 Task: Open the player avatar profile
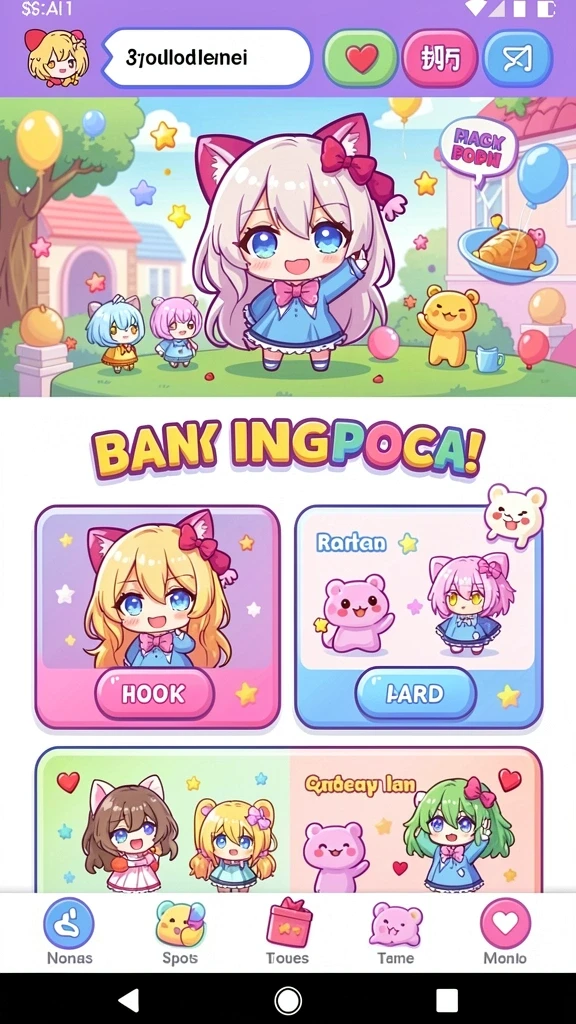click(x=56, y=57)
